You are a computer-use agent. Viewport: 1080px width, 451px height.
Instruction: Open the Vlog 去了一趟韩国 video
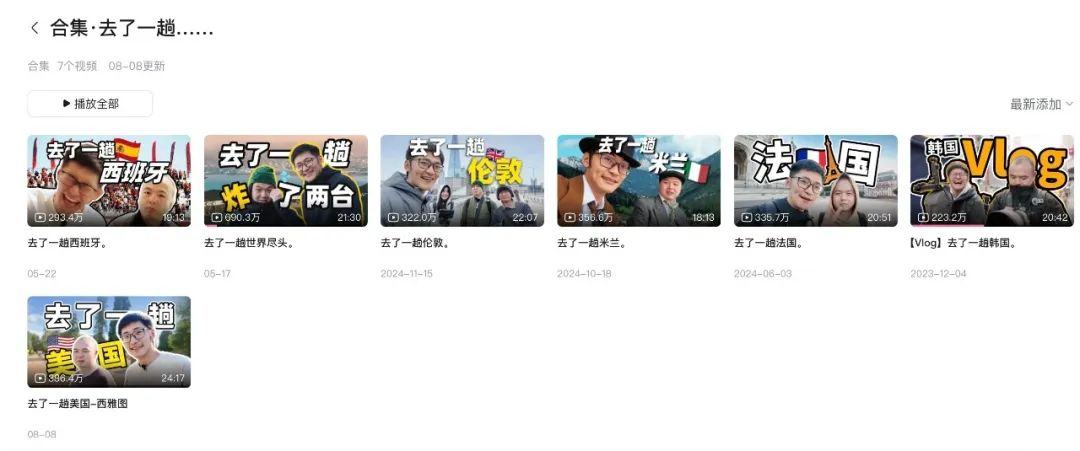(991, 181)
